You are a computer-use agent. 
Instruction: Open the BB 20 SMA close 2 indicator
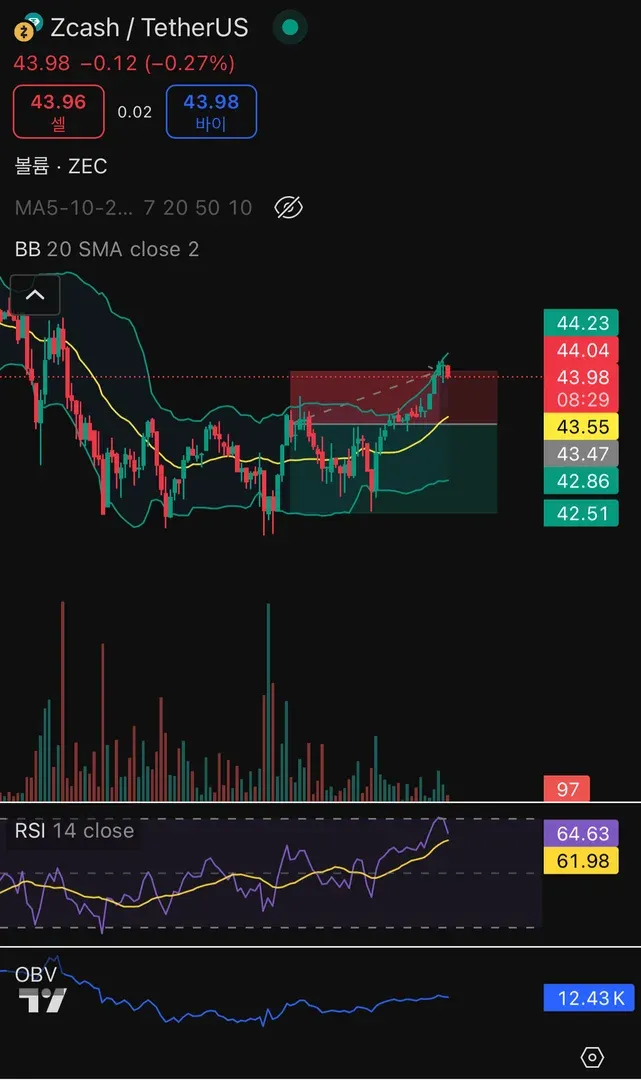point(107,249)
